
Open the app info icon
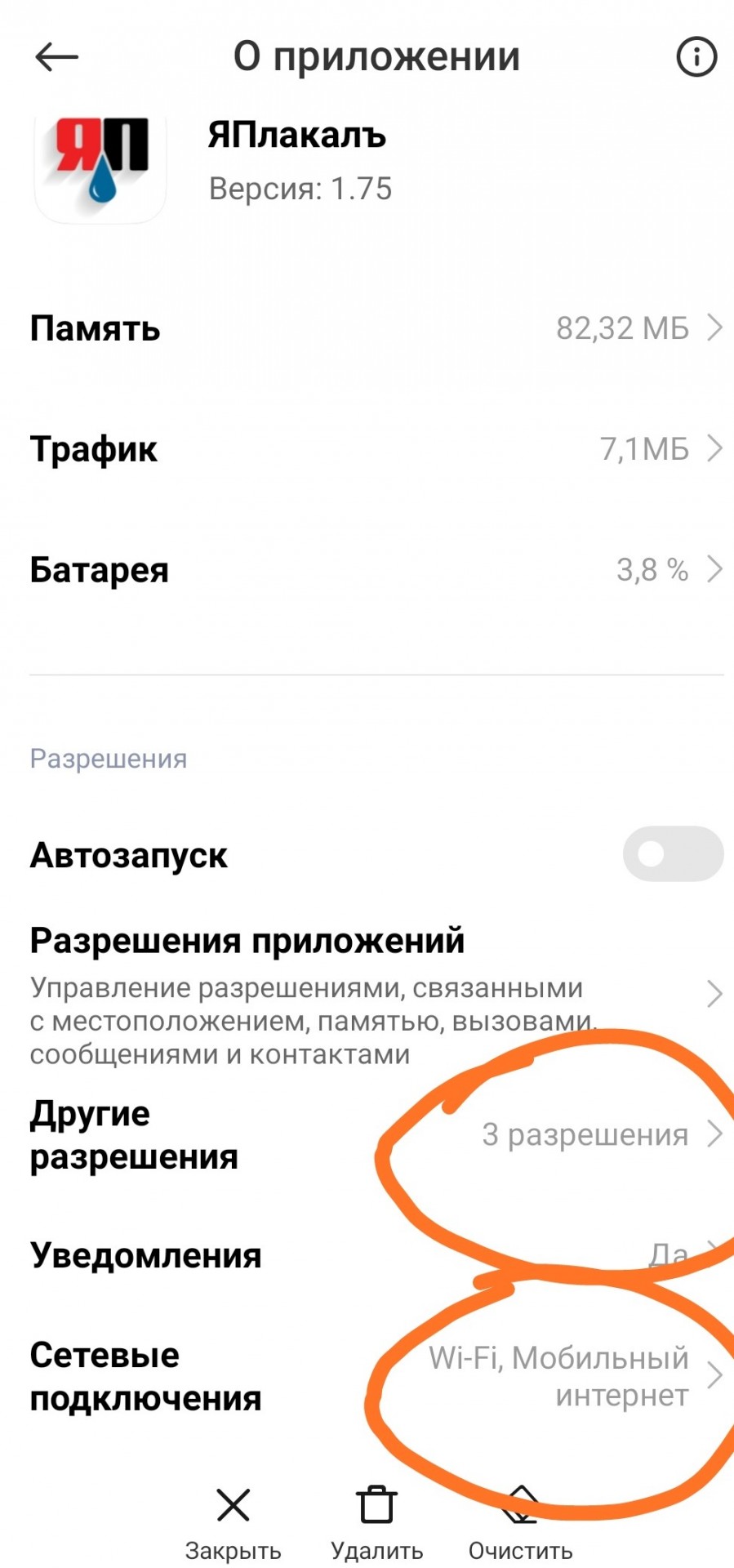(x=696, y=57)
